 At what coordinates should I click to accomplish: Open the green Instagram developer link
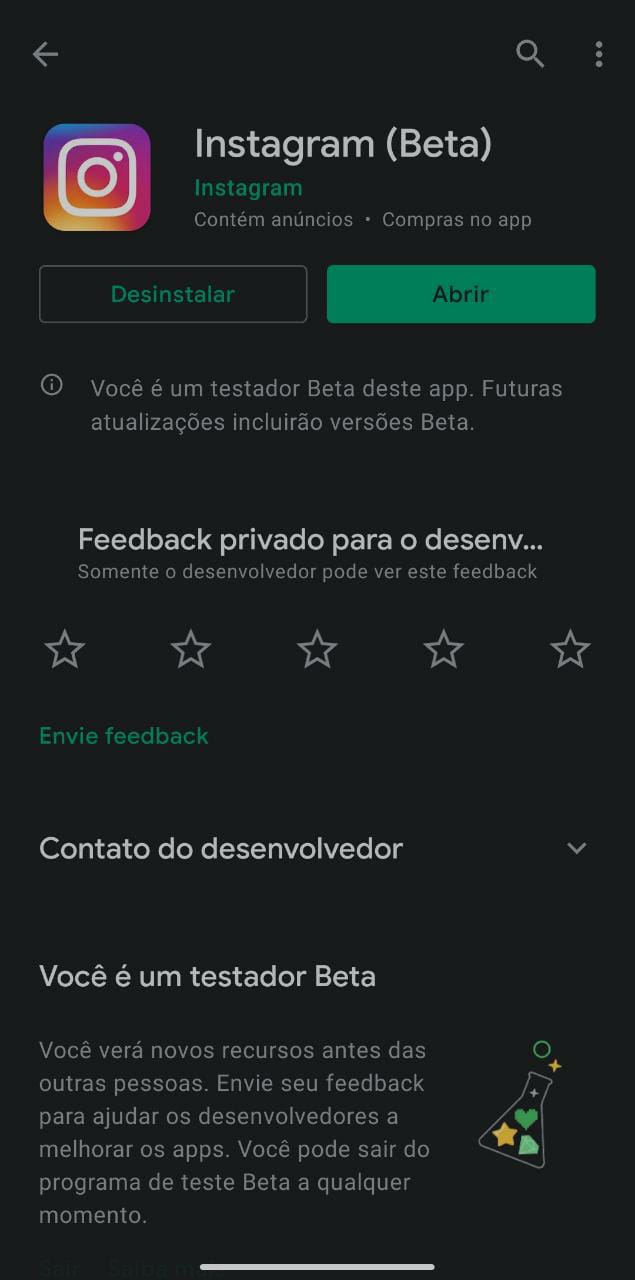tap(248, 188)
